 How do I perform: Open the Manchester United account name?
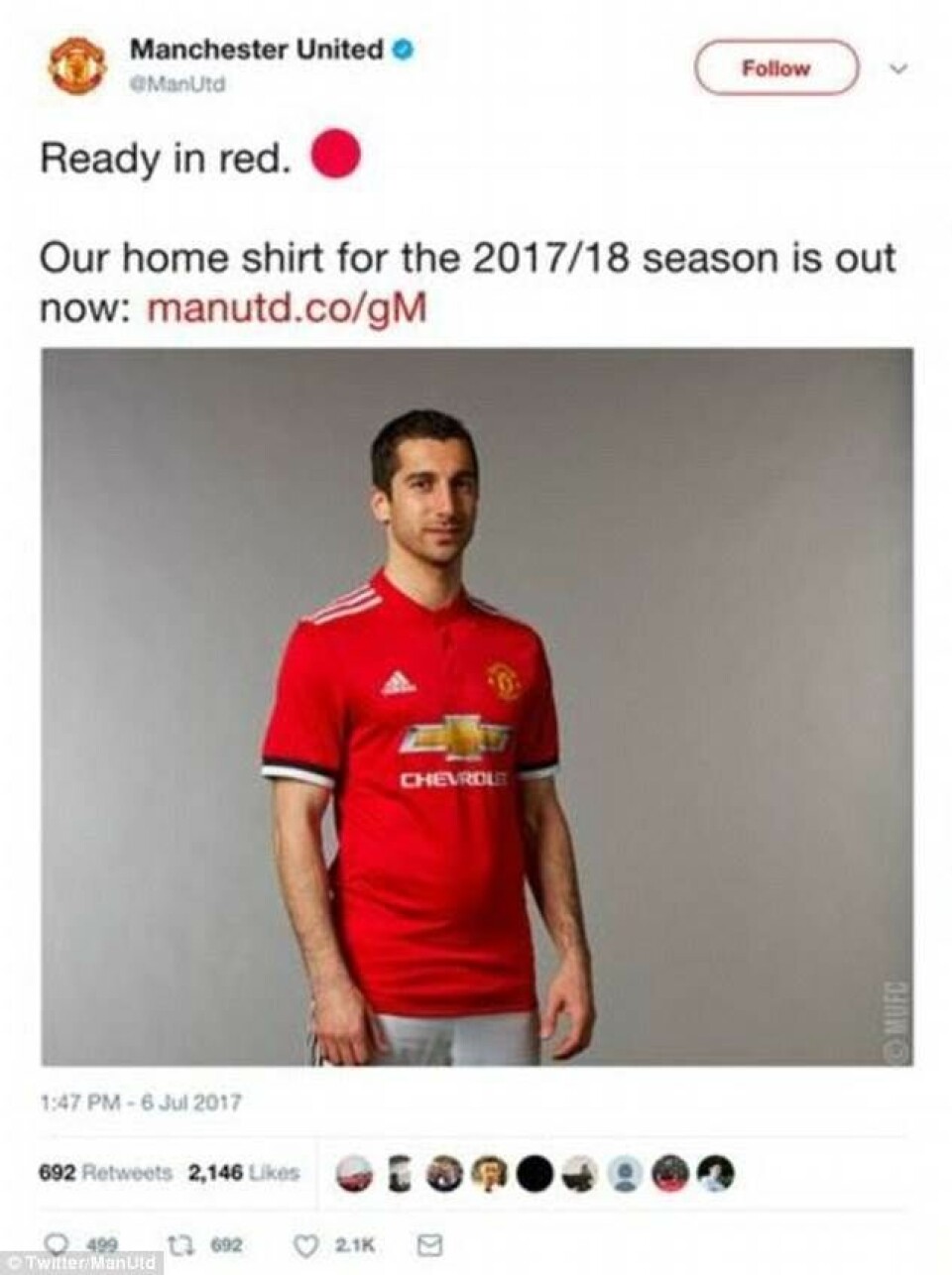coord(256,49)
